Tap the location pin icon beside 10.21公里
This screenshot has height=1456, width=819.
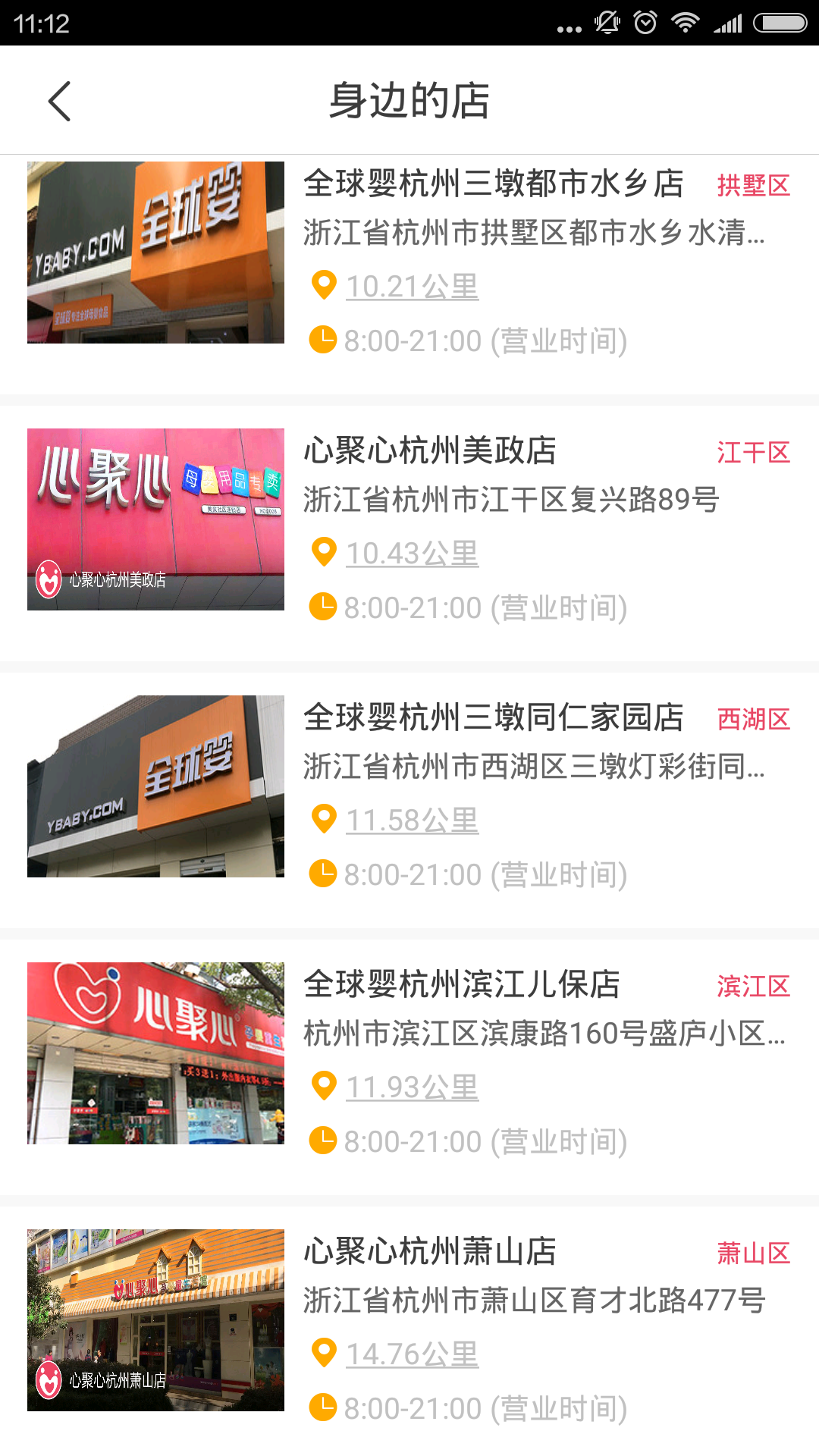click(325, 285)
